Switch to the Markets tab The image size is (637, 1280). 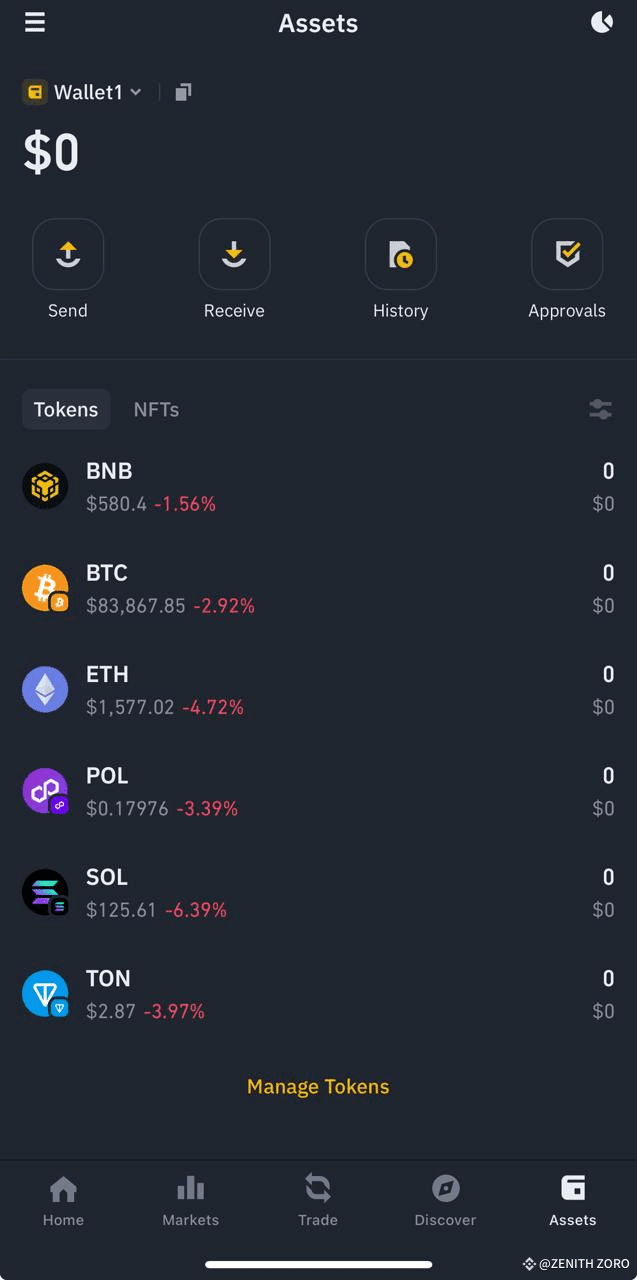click(x=190, y=1200)
